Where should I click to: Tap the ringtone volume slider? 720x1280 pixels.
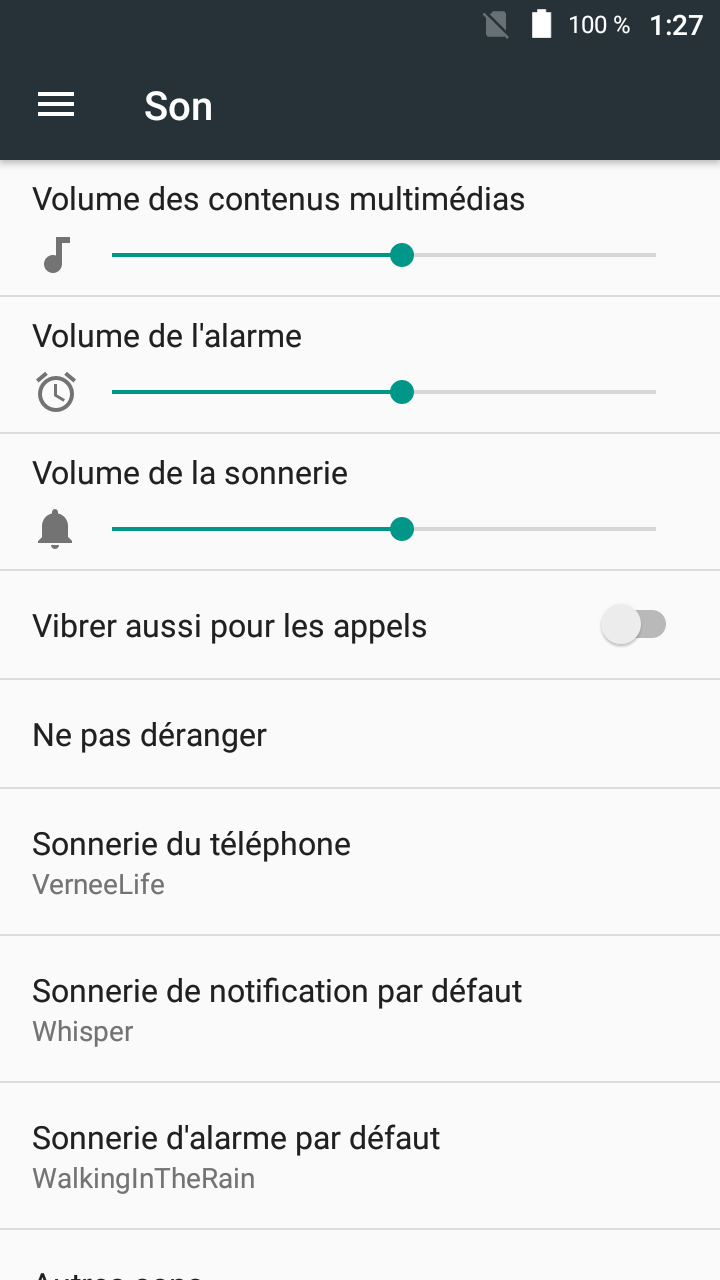point(384,529)
